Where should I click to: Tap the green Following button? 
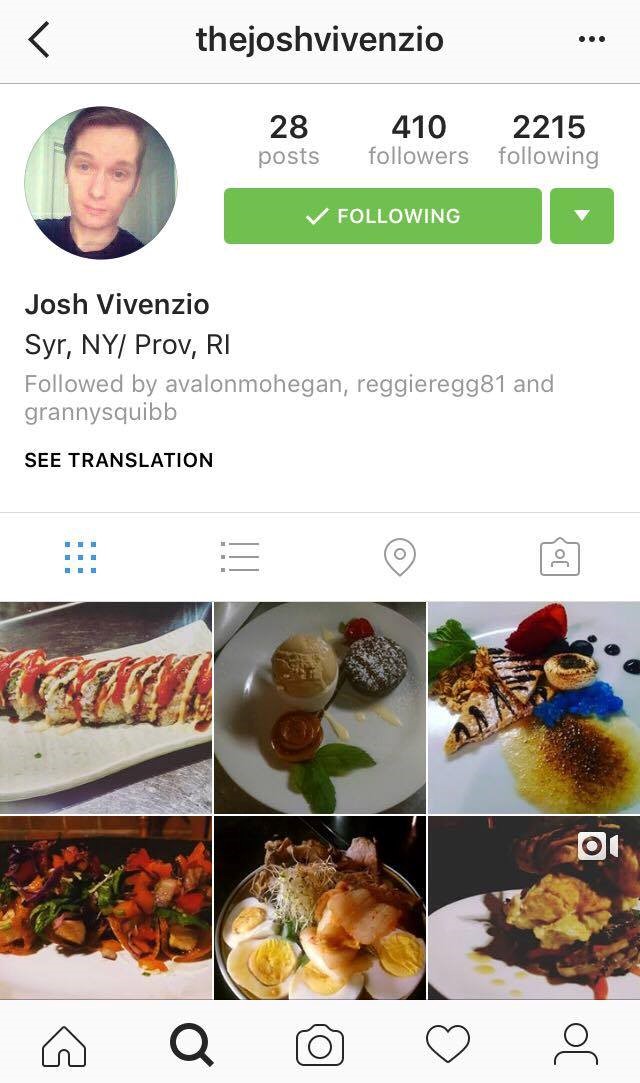(382, 216)
